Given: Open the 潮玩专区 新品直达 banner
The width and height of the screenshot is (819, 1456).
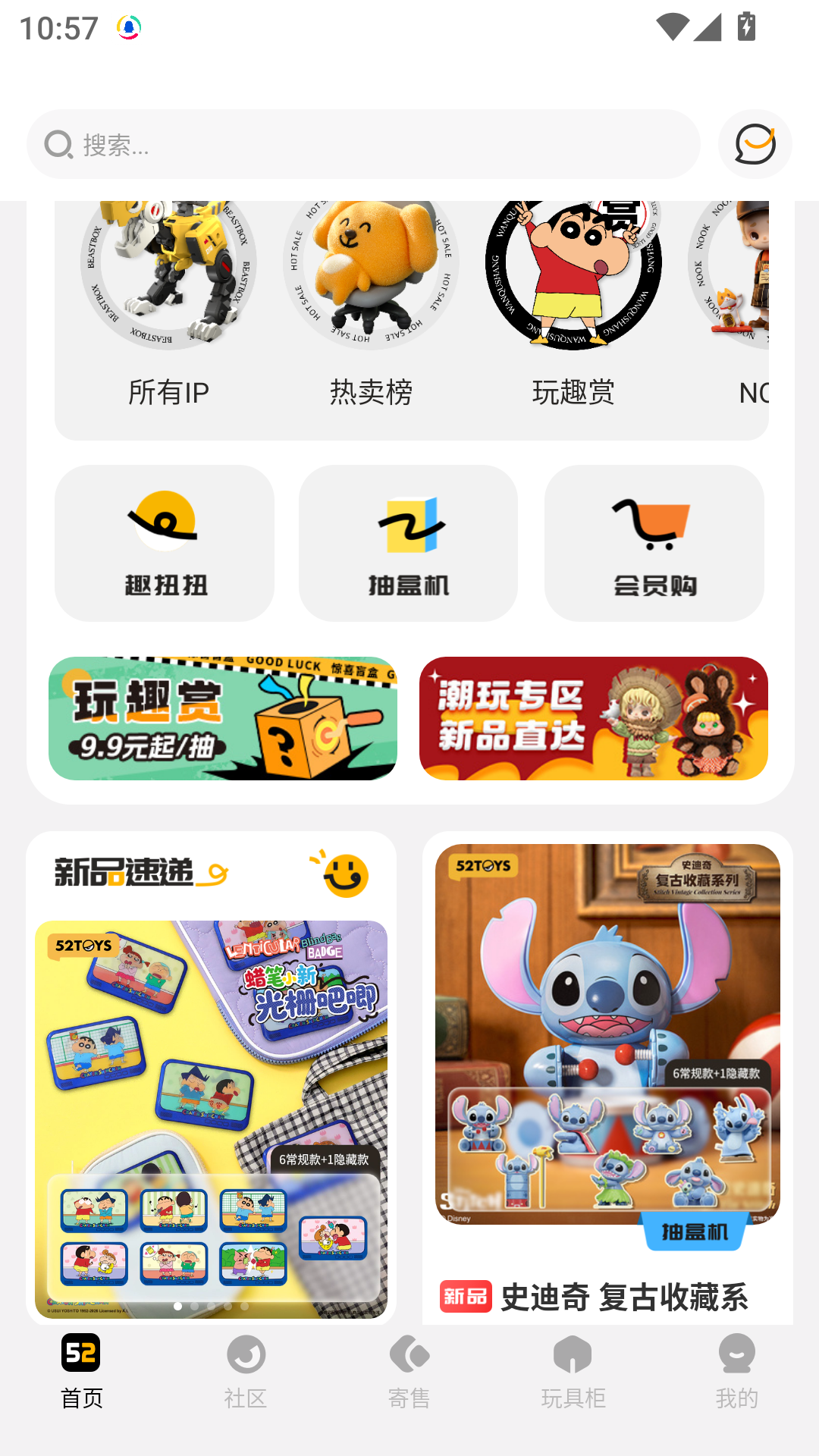Looking at the screenshot, I should click(x=593, y=718).
